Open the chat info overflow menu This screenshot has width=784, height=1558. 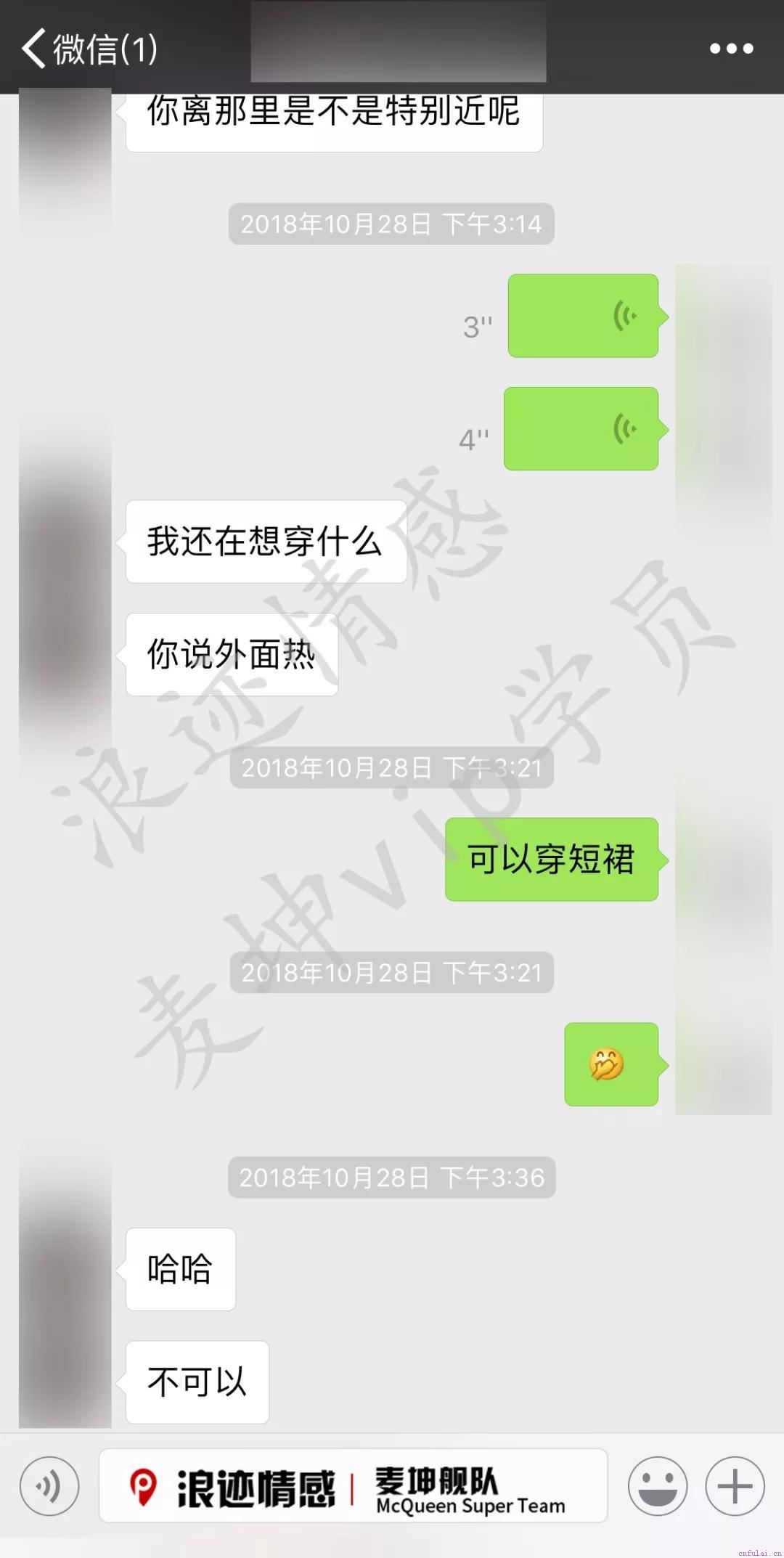coord(731,49)
